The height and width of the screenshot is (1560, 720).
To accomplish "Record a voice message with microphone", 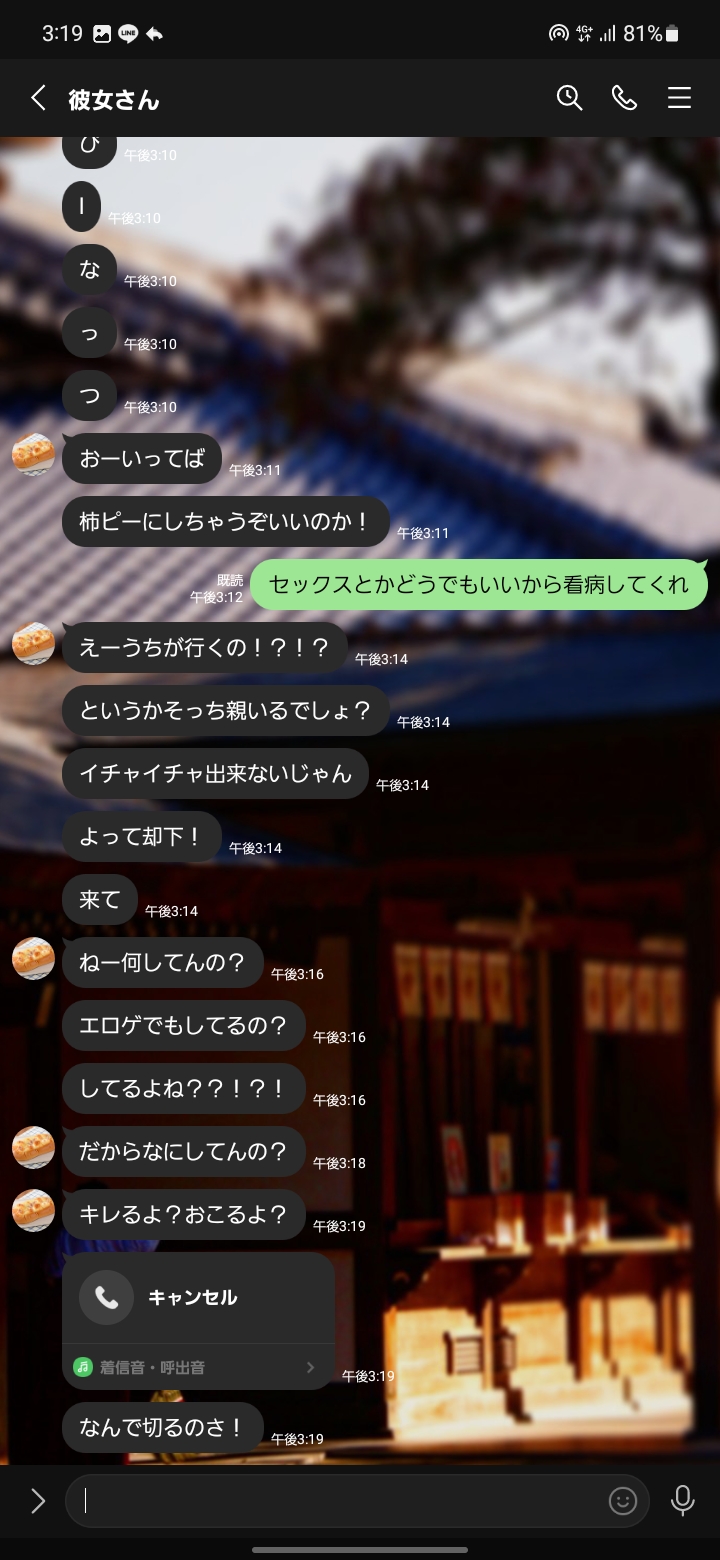I will point(683,1501).
